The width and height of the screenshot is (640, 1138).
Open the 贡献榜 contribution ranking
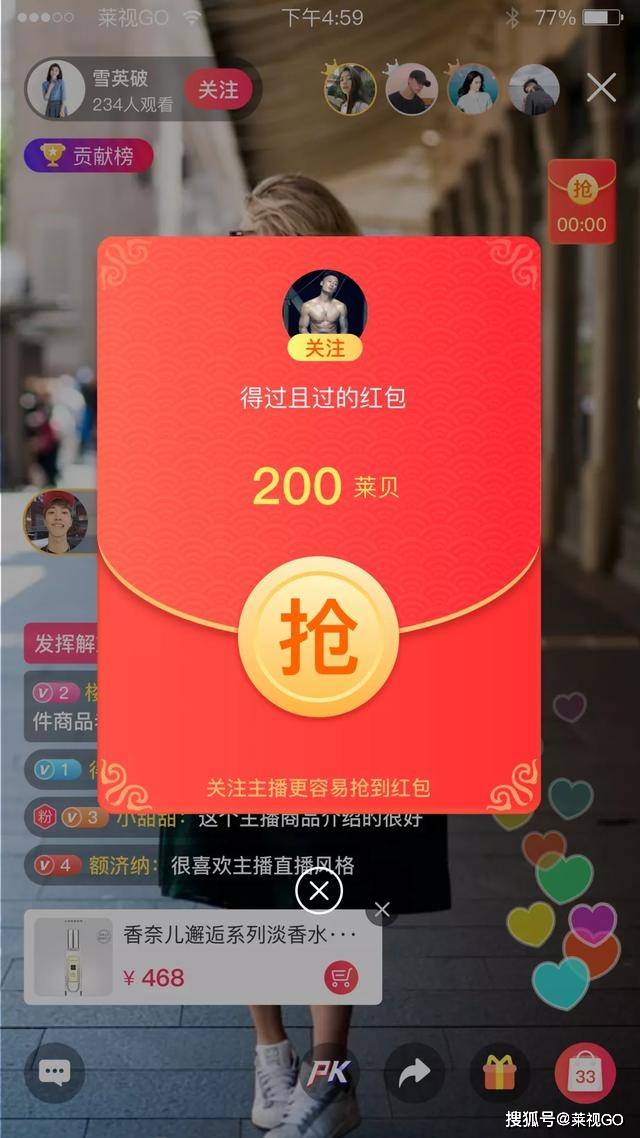click(90, 156)
